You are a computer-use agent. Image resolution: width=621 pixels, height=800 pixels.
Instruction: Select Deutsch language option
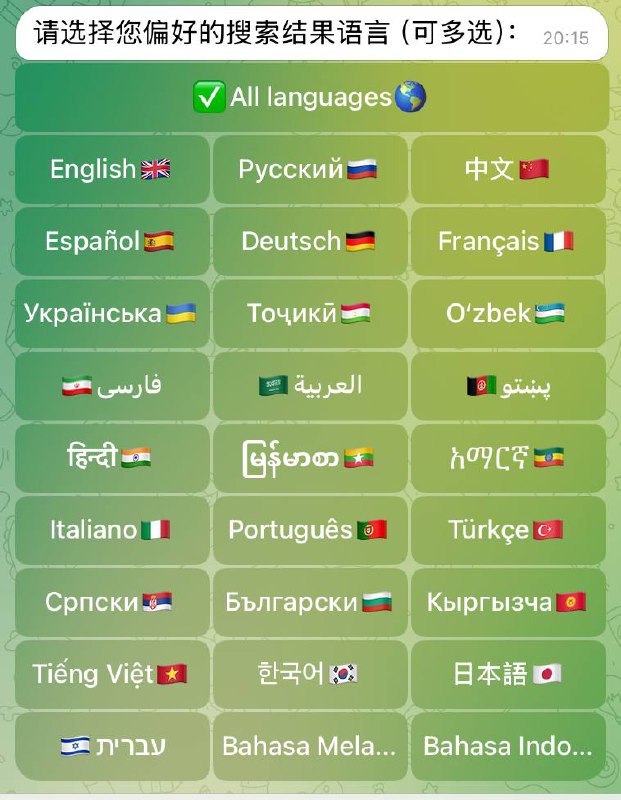[x=310, y=241]
